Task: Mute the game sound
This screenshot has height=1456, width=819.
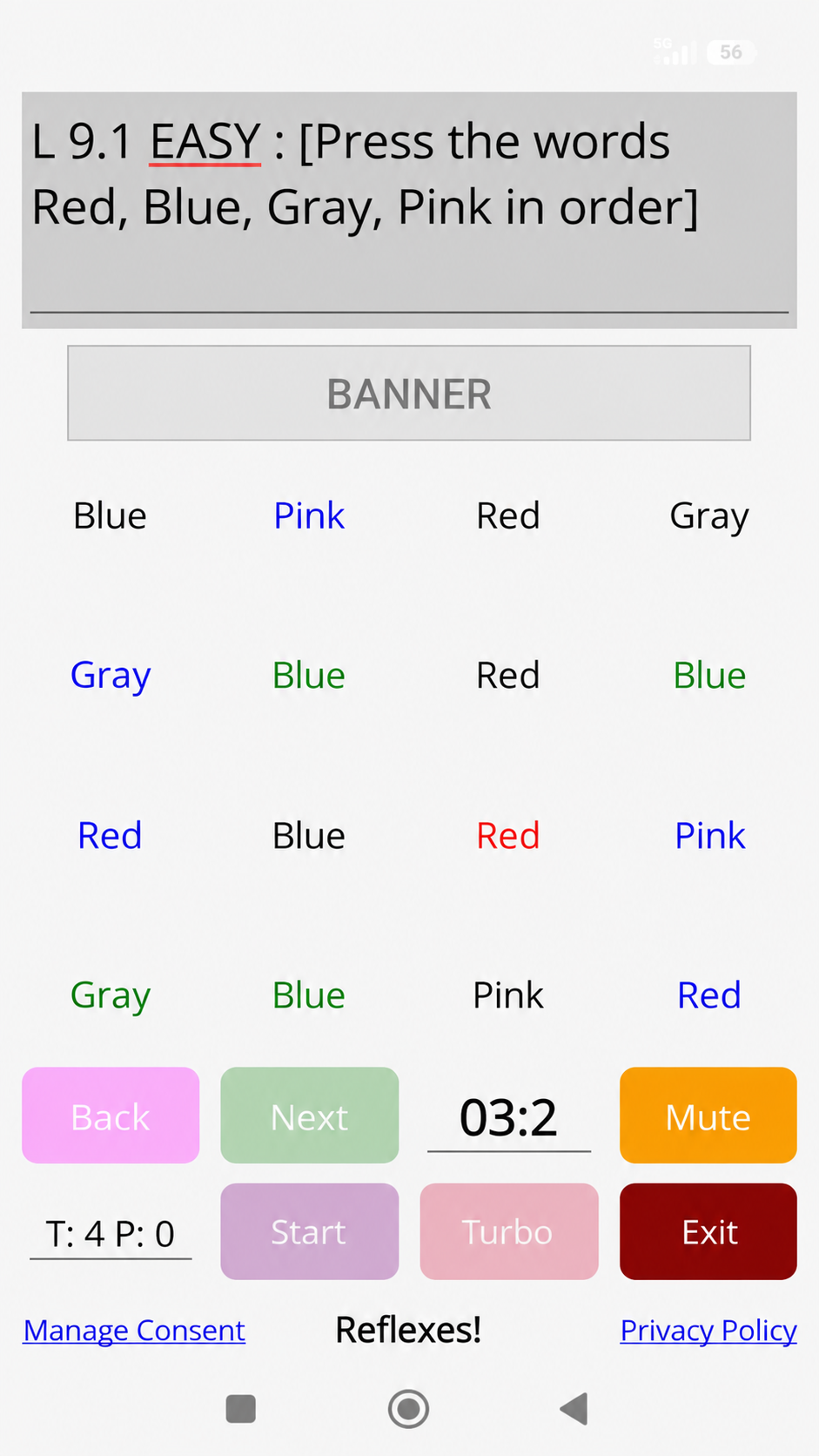Action: (708, 1116)
